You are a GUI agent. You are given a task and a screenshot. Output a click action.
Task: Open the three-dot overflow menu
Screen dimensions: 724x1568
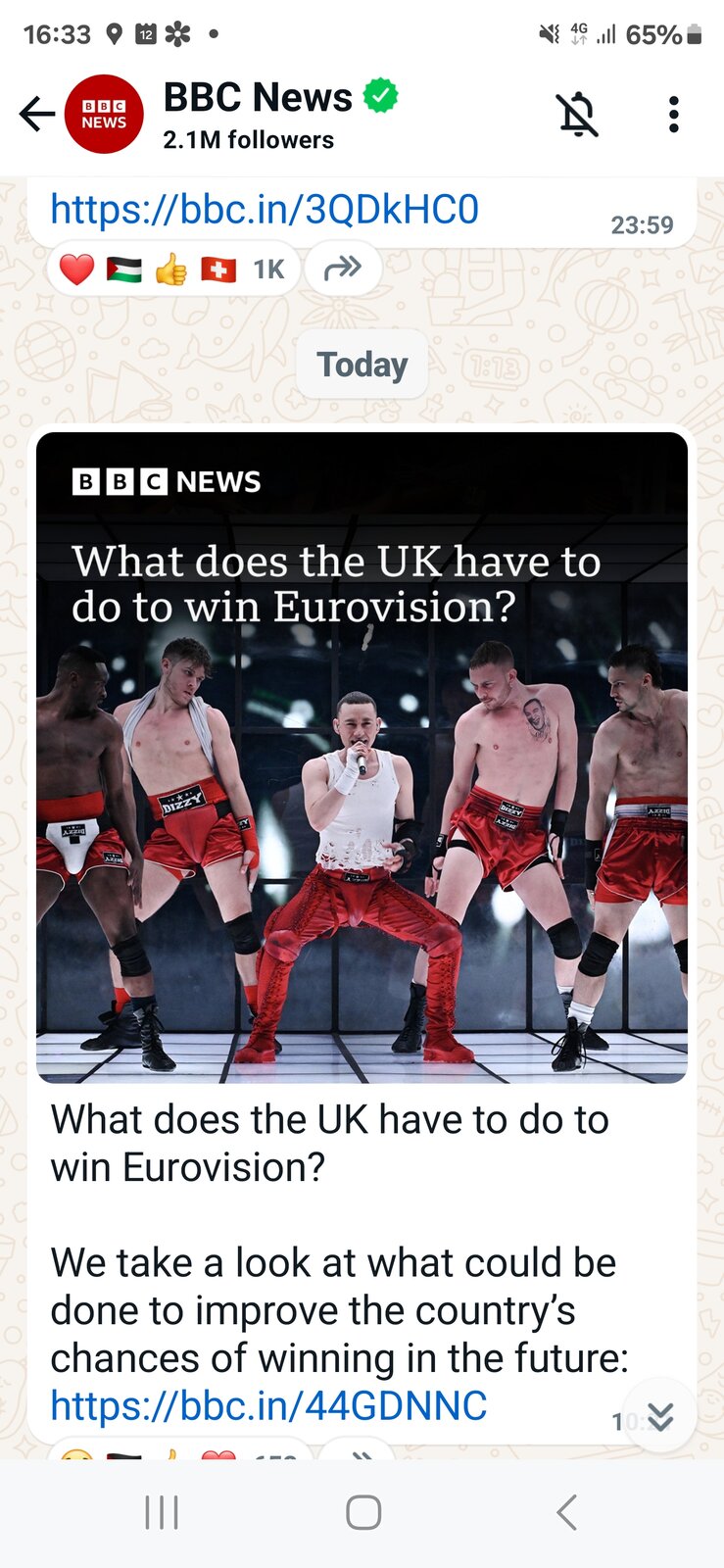(673, 115)
